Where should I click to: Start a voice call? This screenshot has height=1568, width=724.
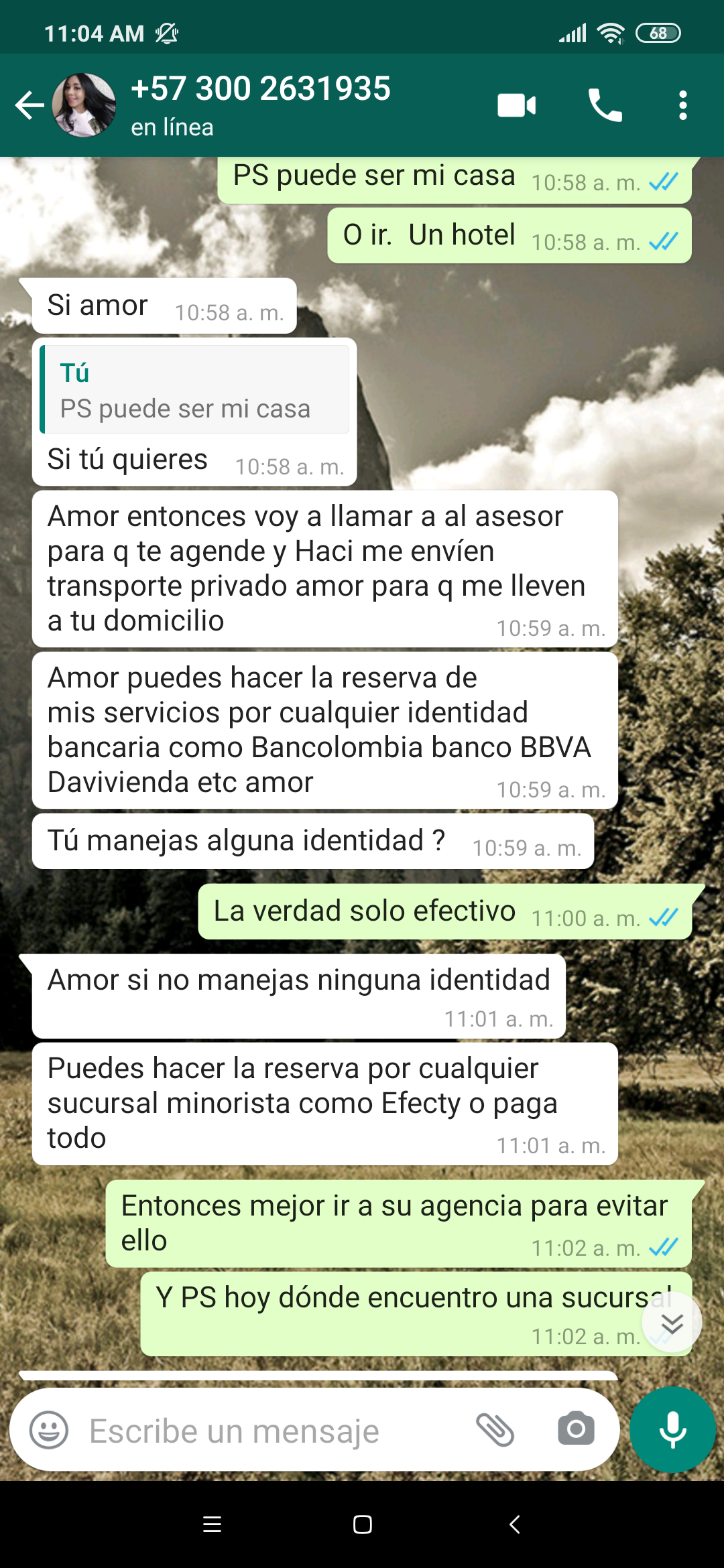[x=605, y=105]
